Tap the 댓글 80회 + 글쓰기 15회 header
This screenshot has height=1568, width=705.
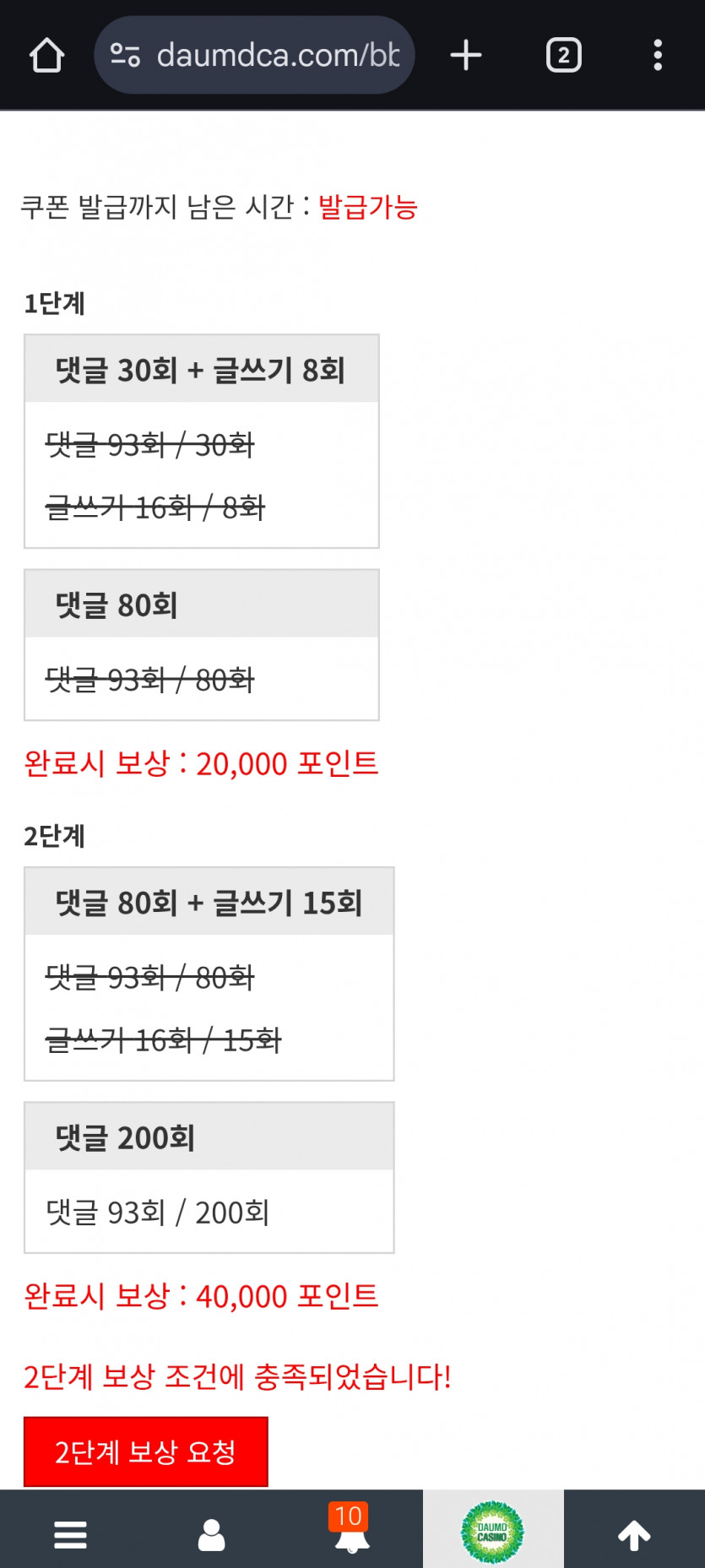[209, 901]
